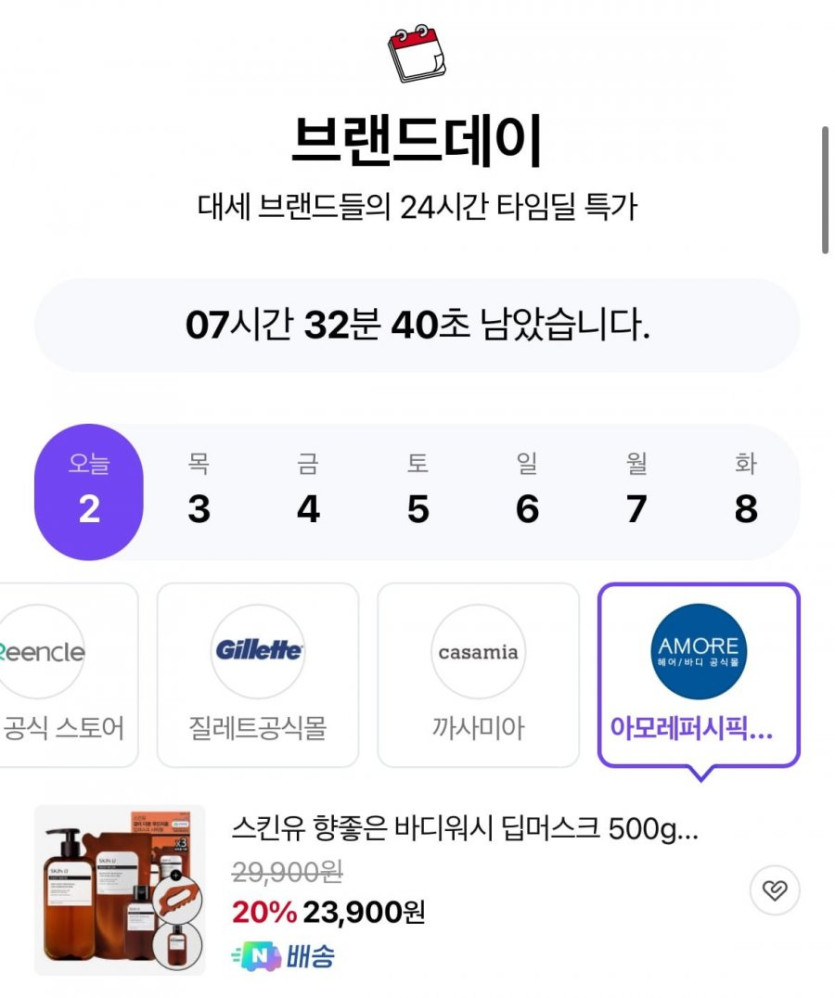Switch to Thursday the 3rd
Image resolution: width=835 pixels, height=998 pixels.
click(199, 491)
